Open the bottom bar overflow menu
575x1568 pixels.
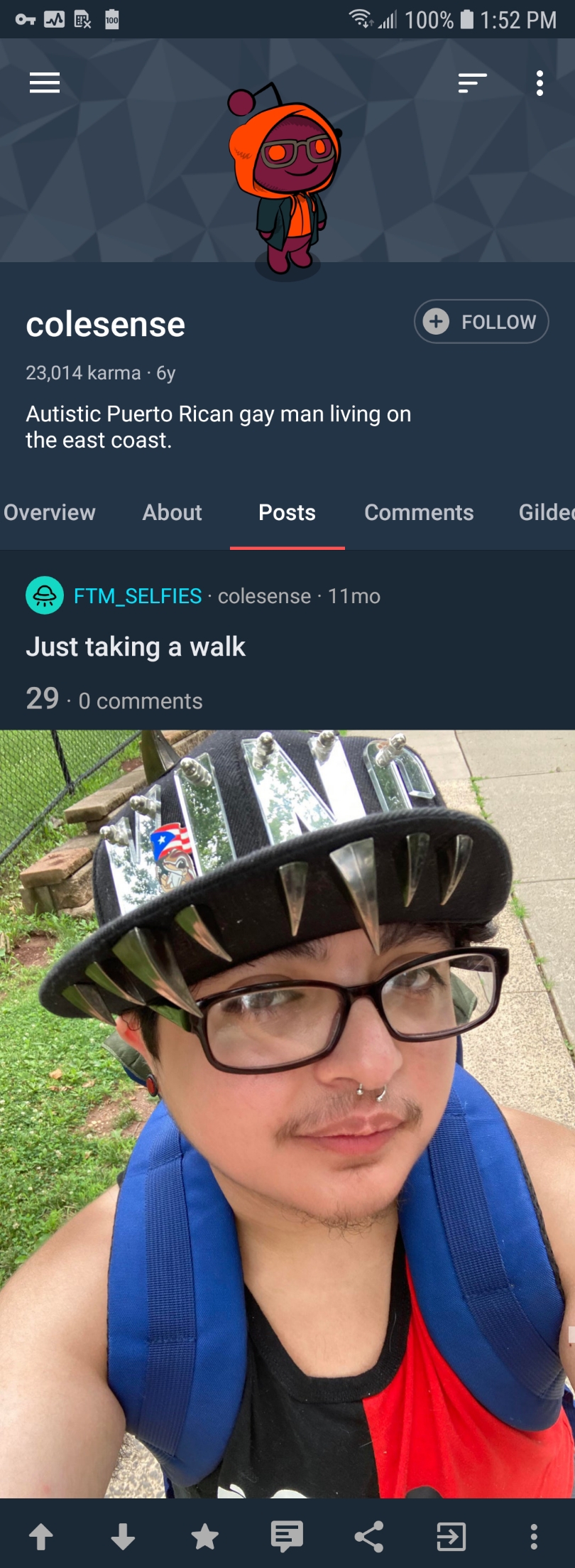pos(534,1537)
